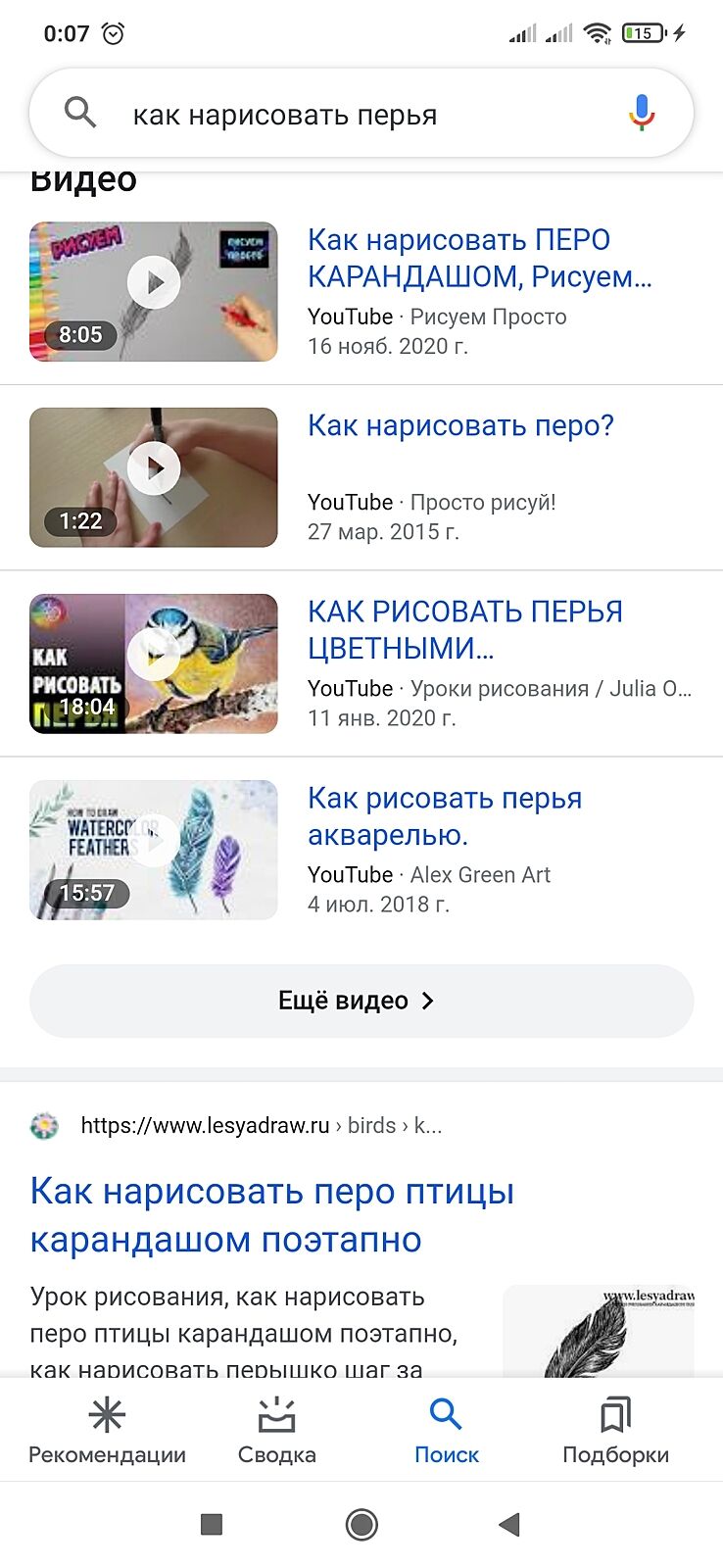The height and width of the screenshot is (1568, 723).
Task: Open result 'Как нарисовать перо птицы карандашом поэтапно'
Action: click(x=272, y=1215)
